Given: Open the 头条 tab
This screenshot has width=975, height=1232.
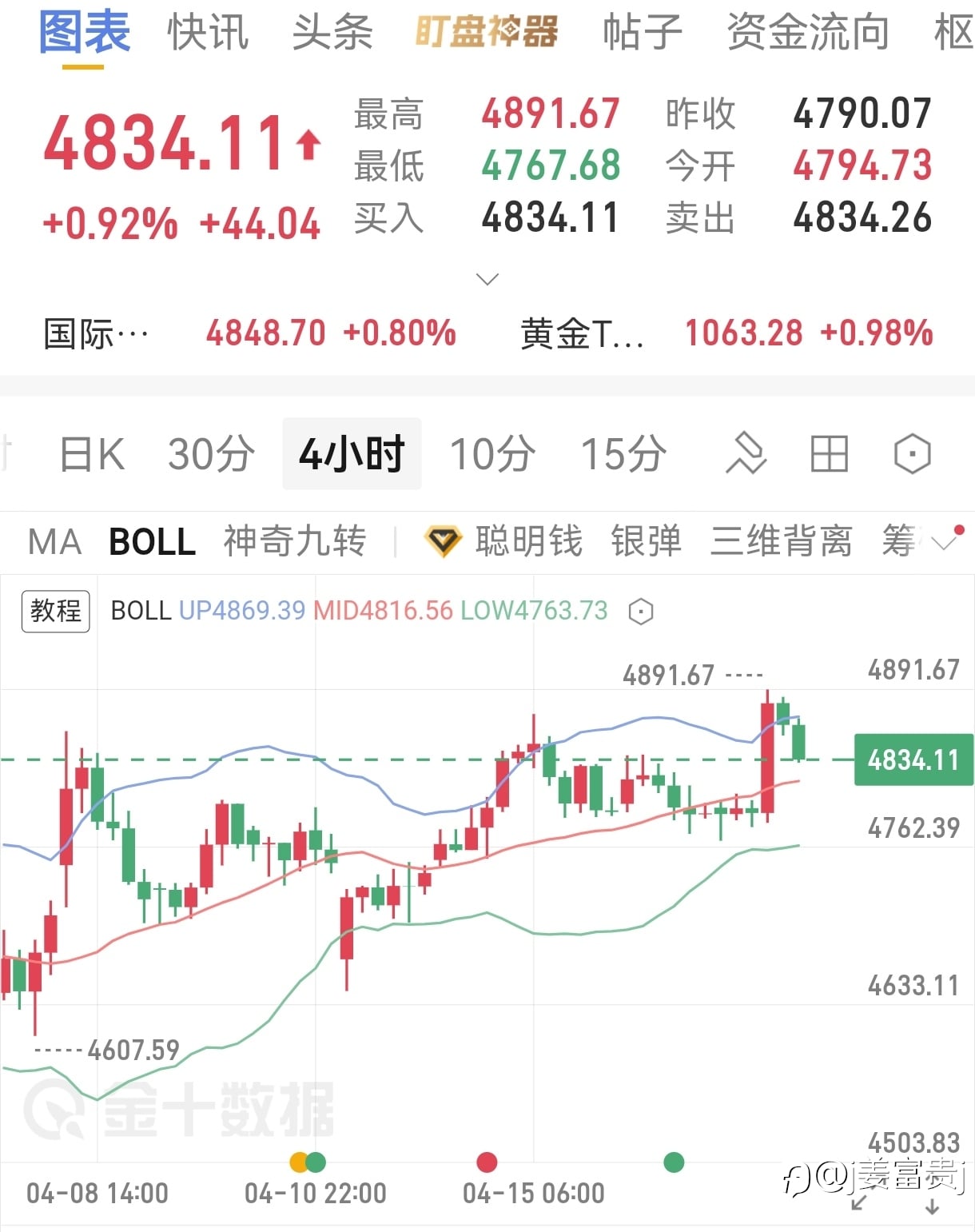Looking at the screenshot, I should pos(332,33).
